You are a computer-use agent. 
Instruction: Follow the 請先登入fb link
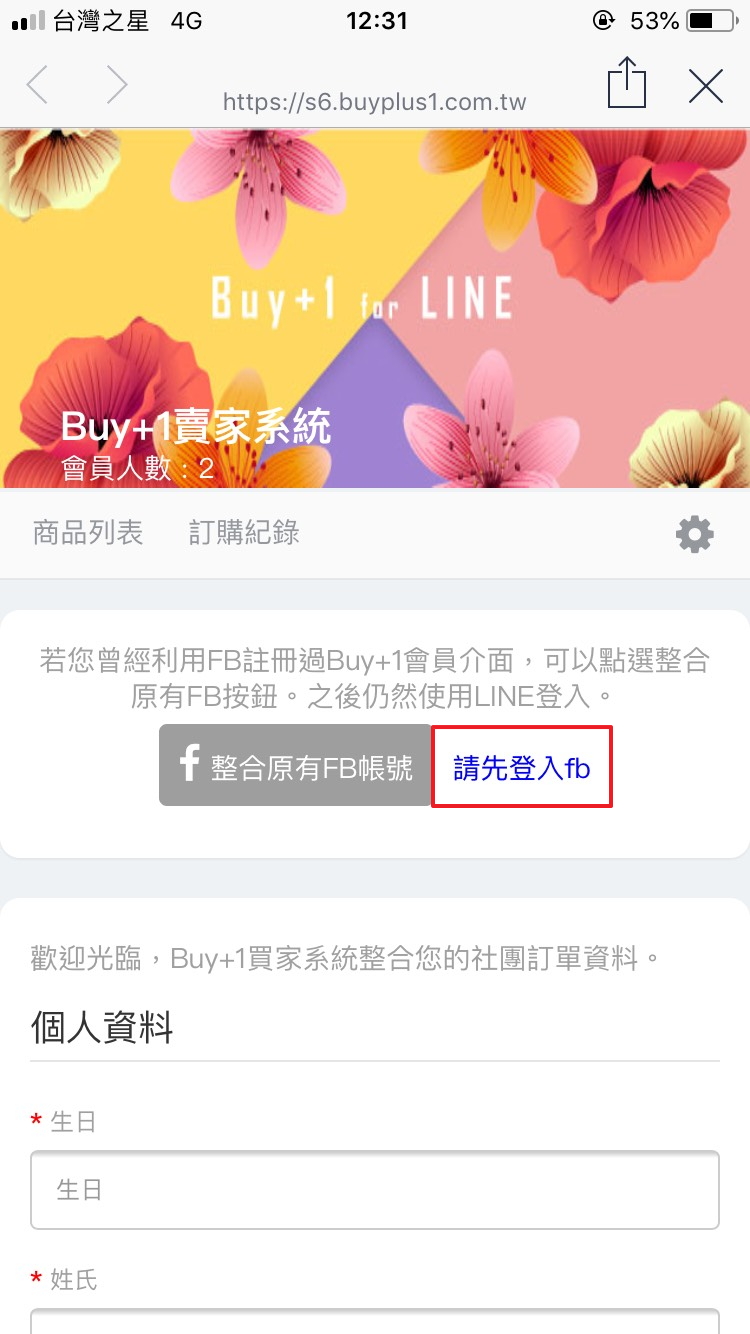(522, 768)
